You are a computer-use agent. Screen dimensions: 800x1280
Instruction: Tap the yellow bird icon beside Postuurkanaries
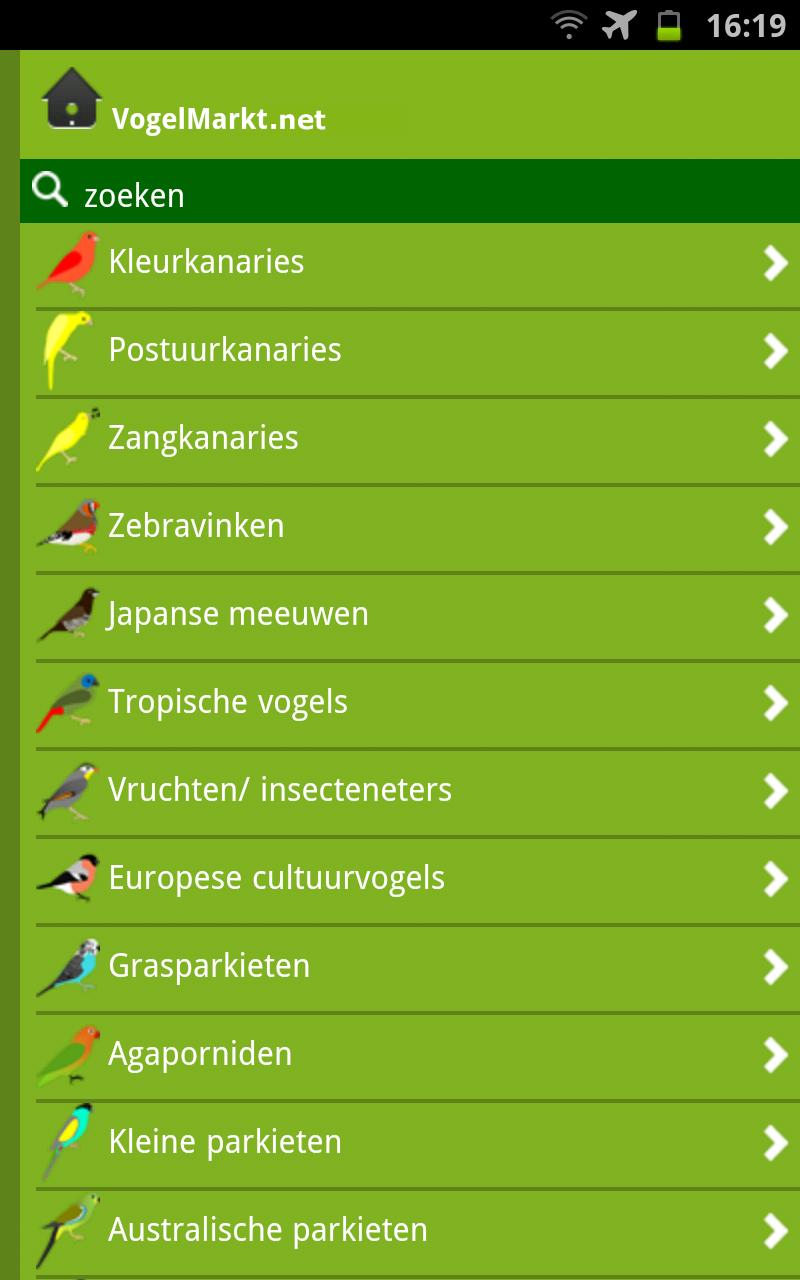[x=62, y=350]
